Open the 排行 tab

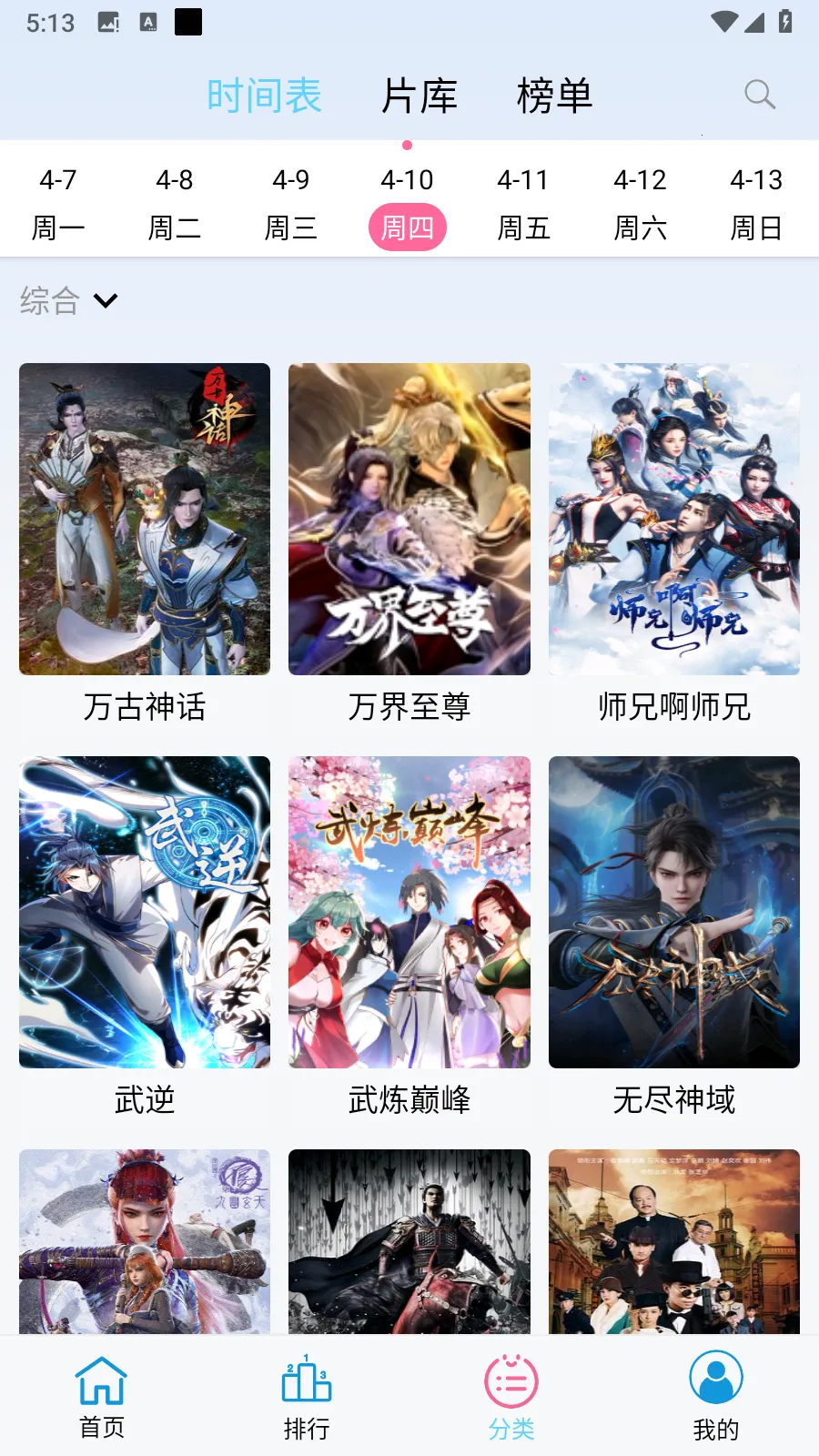[307, 1397]
